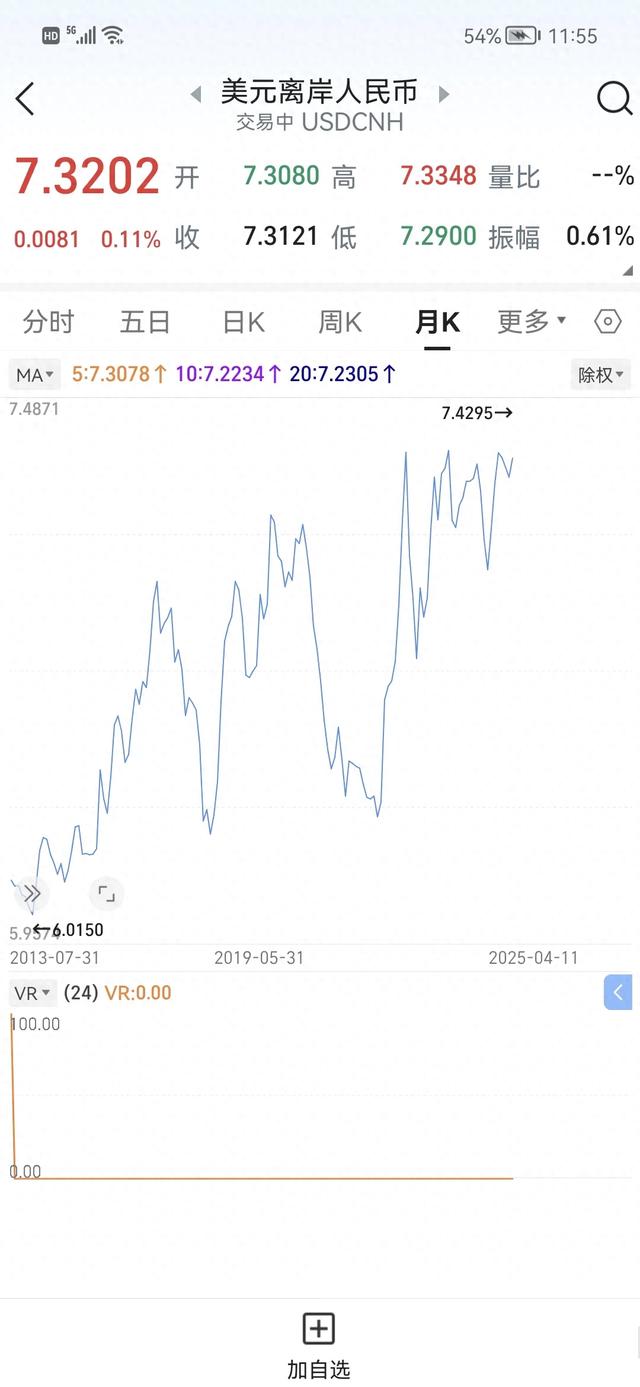Switch to the 分时 chart tab
The width and height of the screenshot is (640, 1387).
click(x=48, y=322)
